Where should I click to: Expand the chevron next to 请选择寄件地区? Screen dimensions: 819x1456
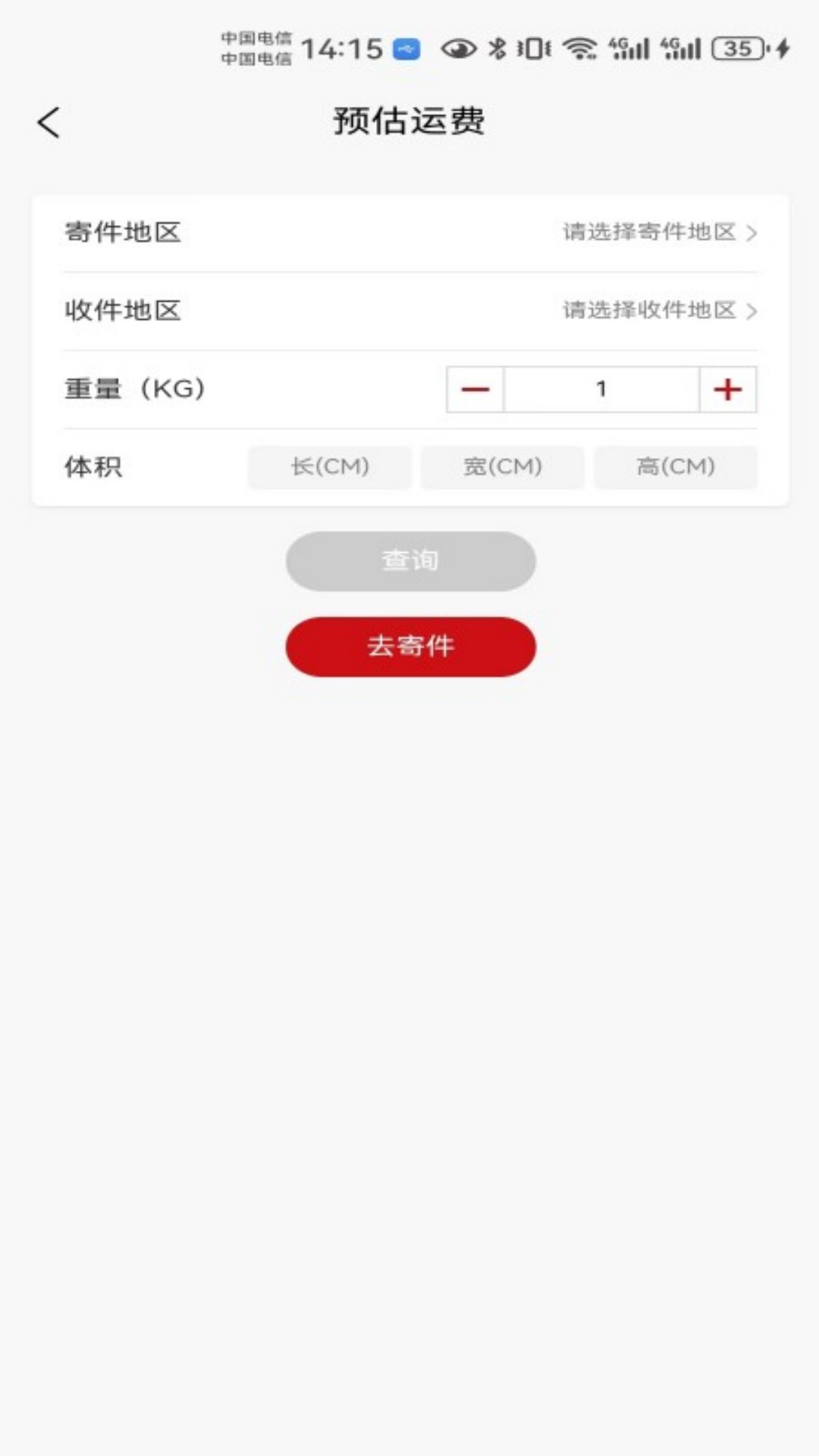(x=752, y=234)
